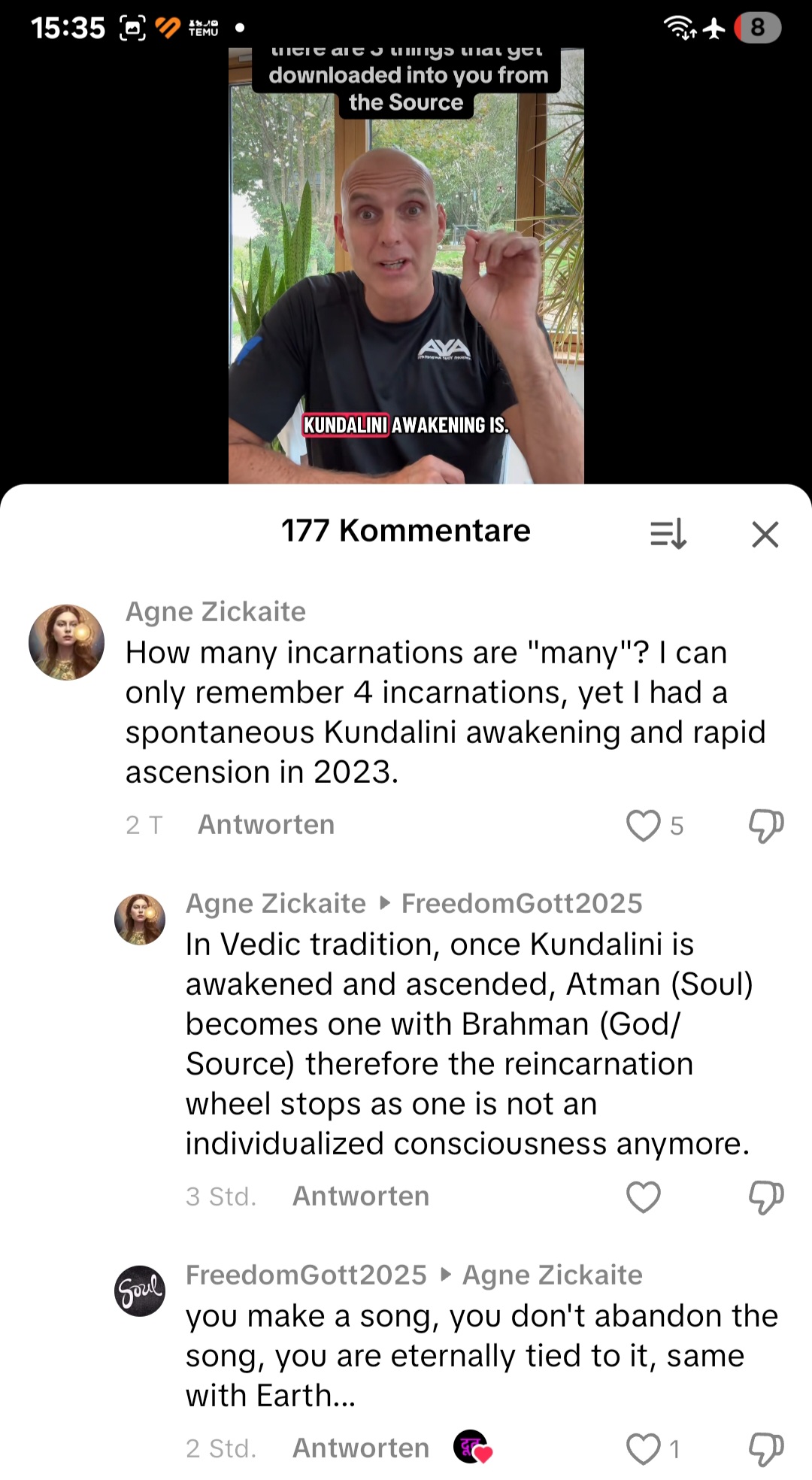Image resolution: width=812 pixels, height=1480 pixels.
Task: Like Agne Zickaite's comment about incarnations
Action: click(644, 826)
